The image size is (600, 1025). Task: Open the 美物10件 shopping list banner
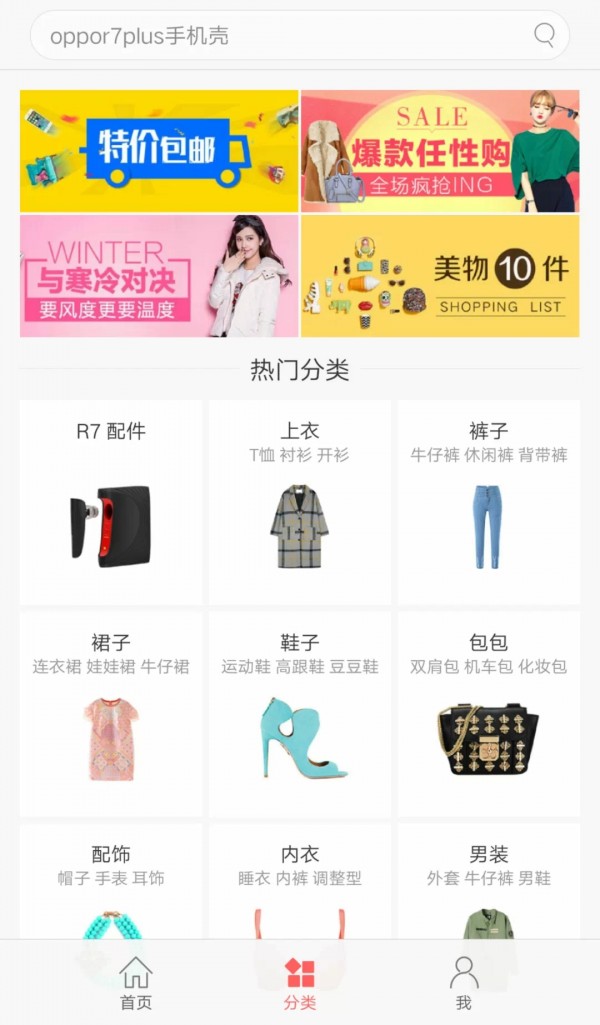click(x=440, y=276)
